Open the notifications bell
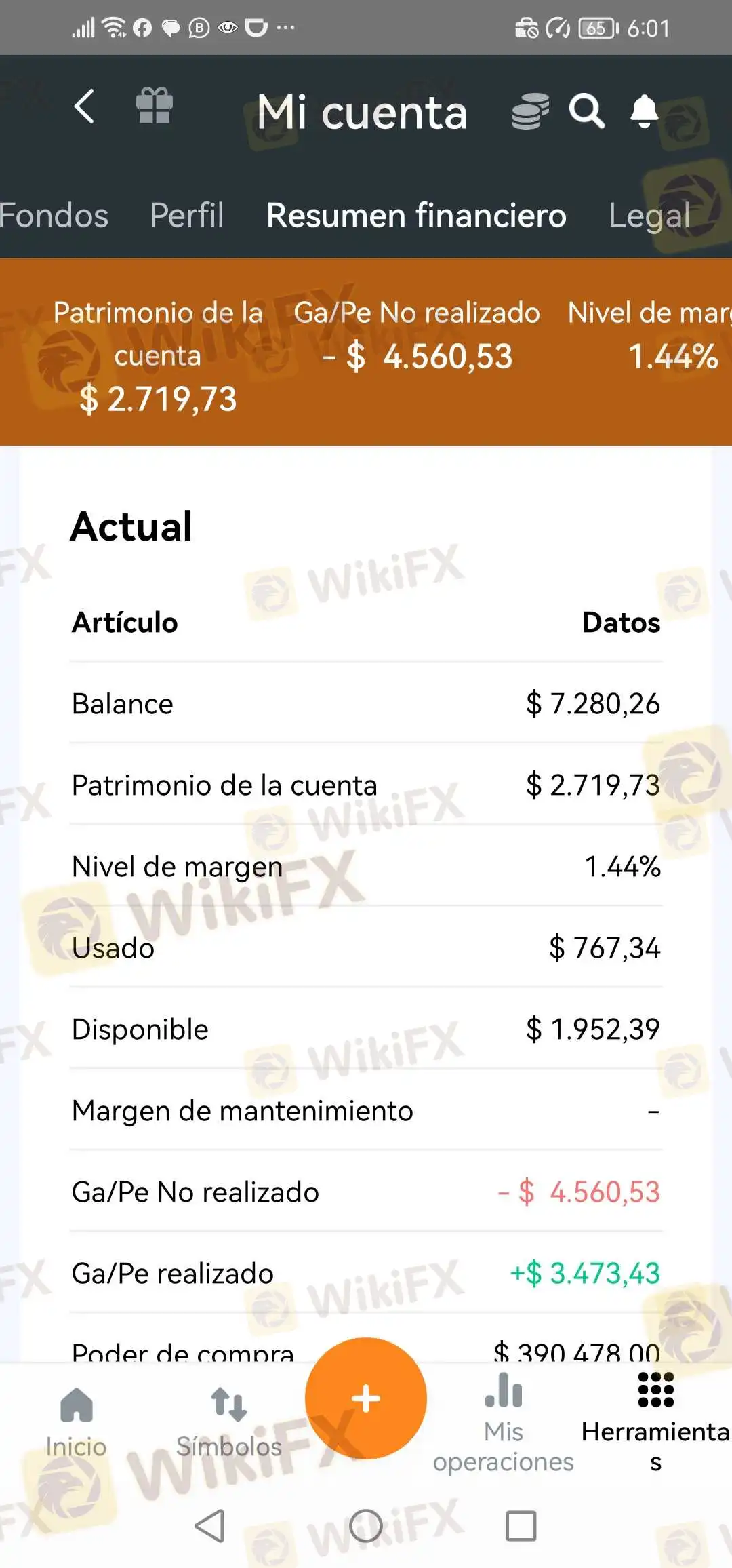This screenshot has height=1568, width=732. (644, 111)
